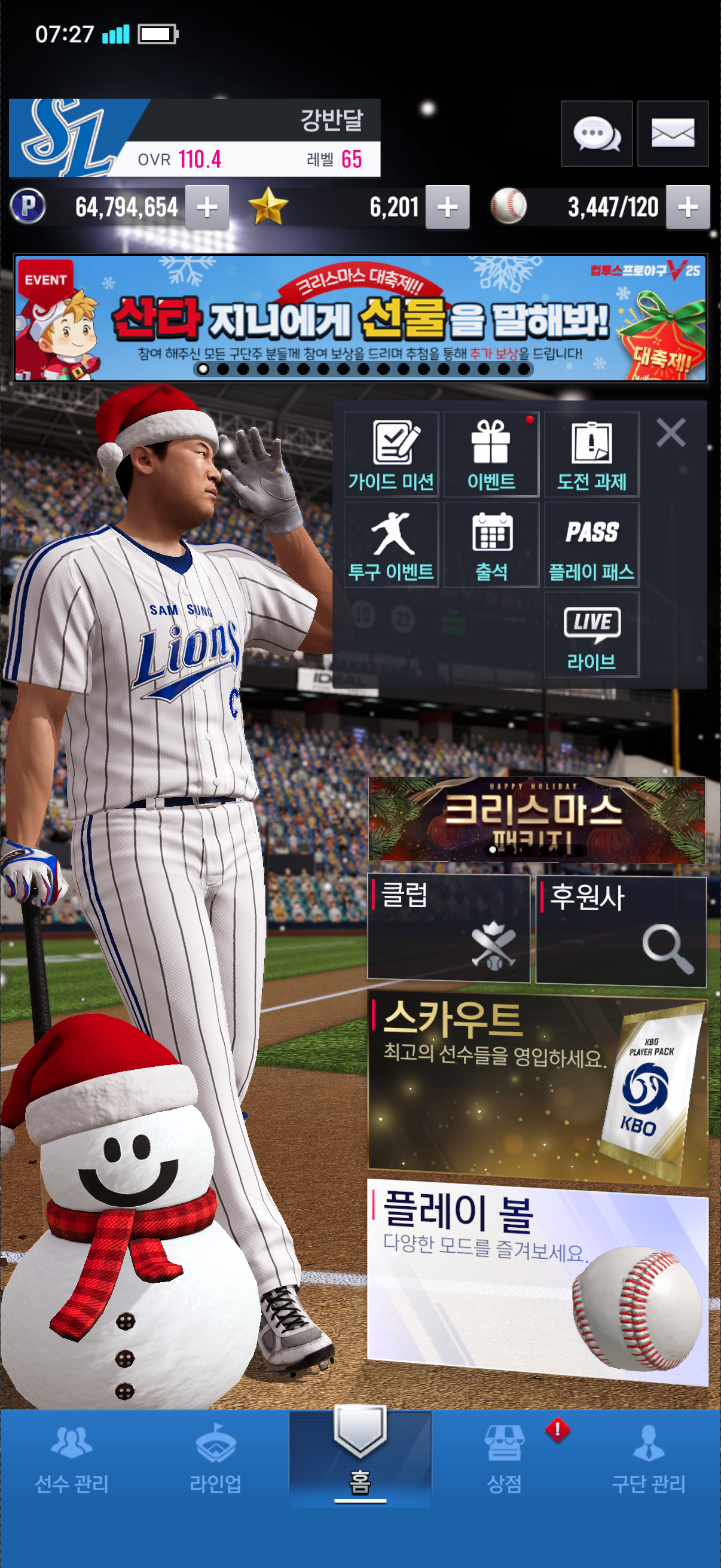This screenshot has height=1568, width=721.
Task: Open the 후원사 sponsor card
Action: coord(621,929)
